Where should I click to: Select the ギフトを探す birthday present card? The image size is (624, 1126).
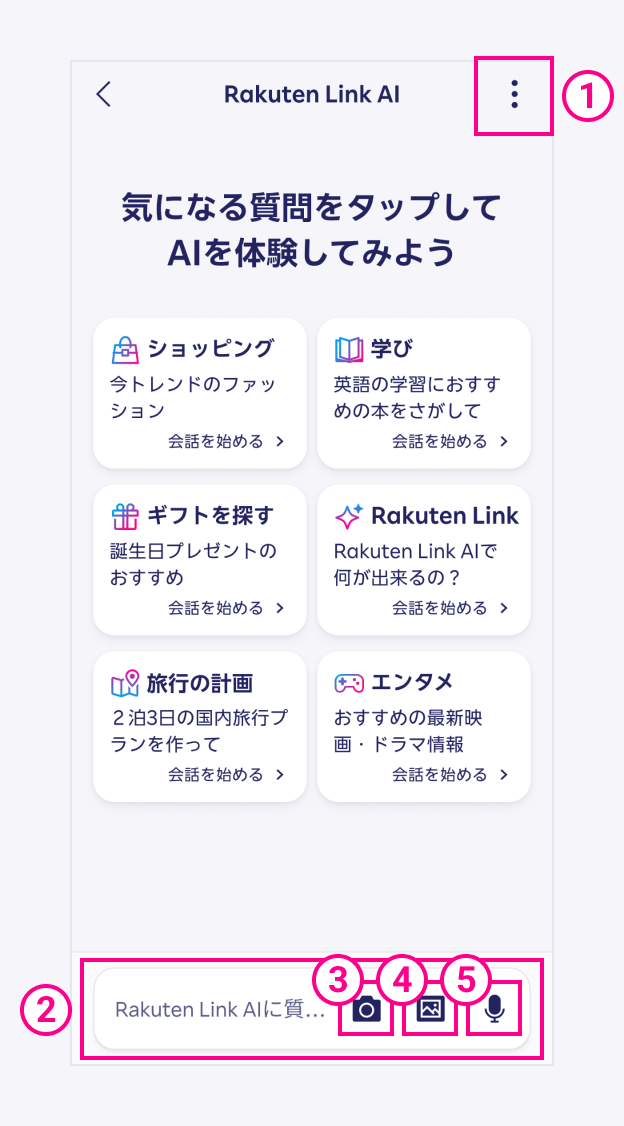coord(200,560)
